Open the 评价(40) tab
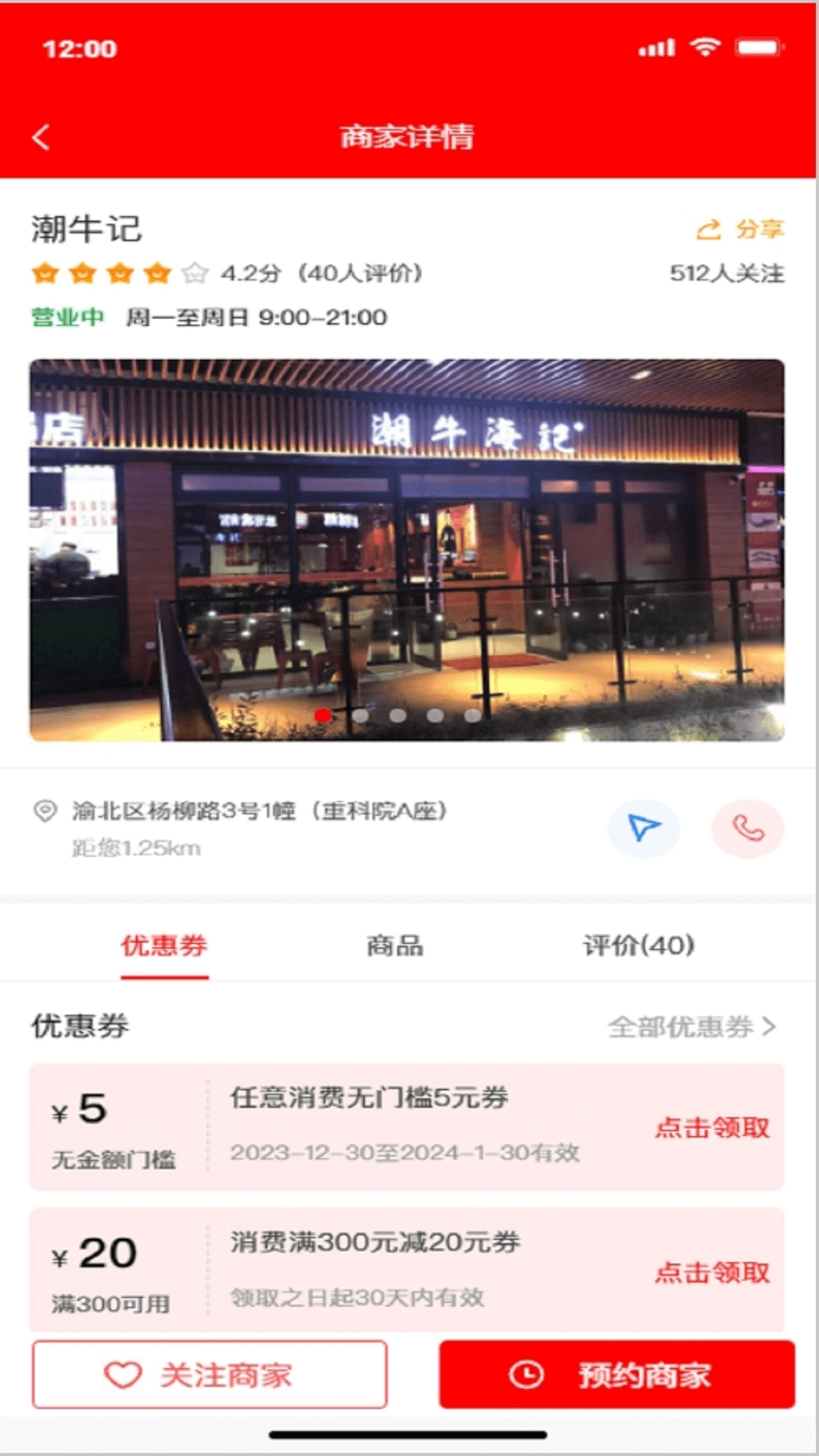819x1456 pixels. pos(639,946)
